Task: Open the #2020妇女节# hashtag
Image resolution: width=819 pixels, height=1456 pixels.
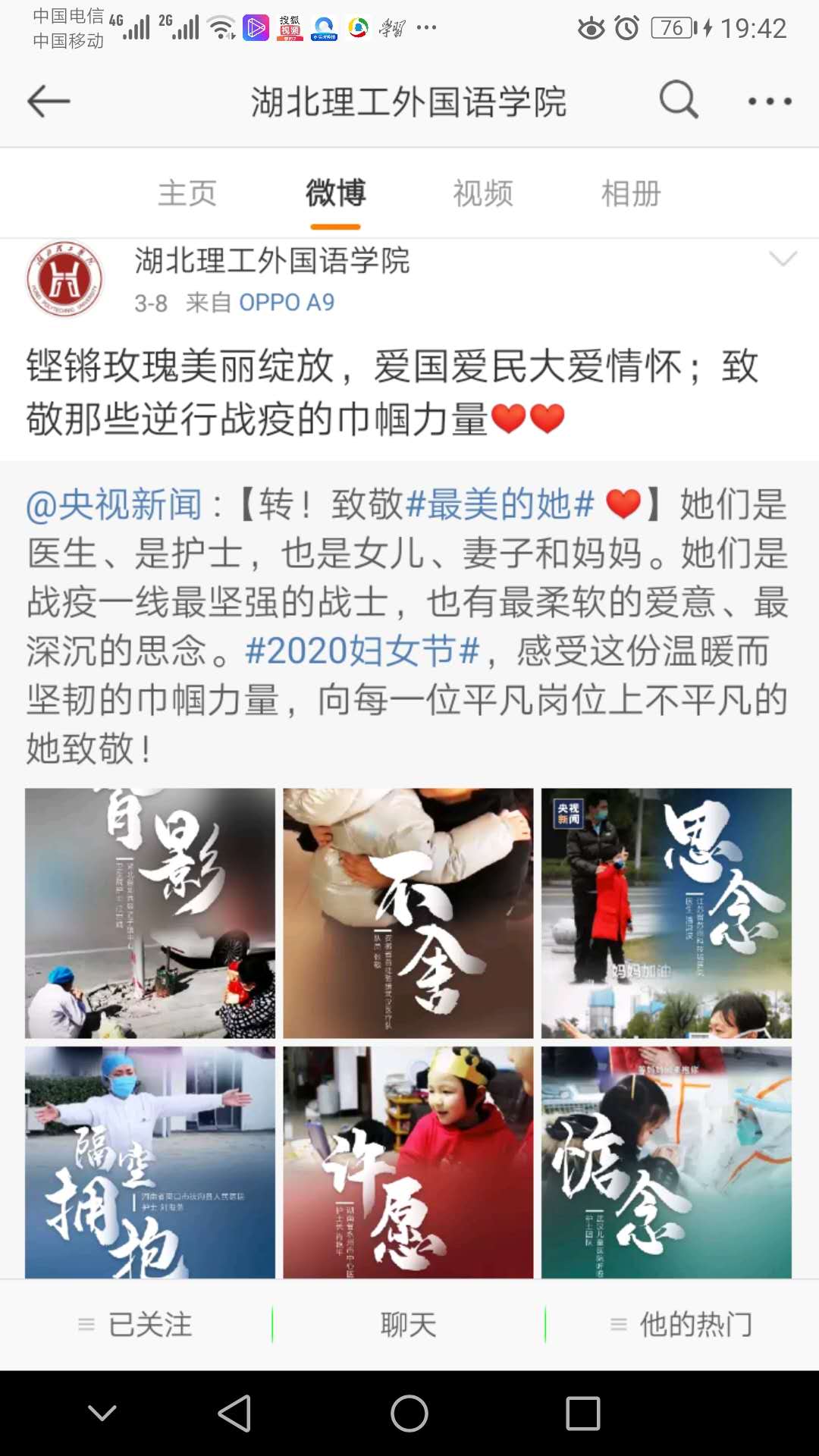Action: pyautogui.click(x=362, y=651)
